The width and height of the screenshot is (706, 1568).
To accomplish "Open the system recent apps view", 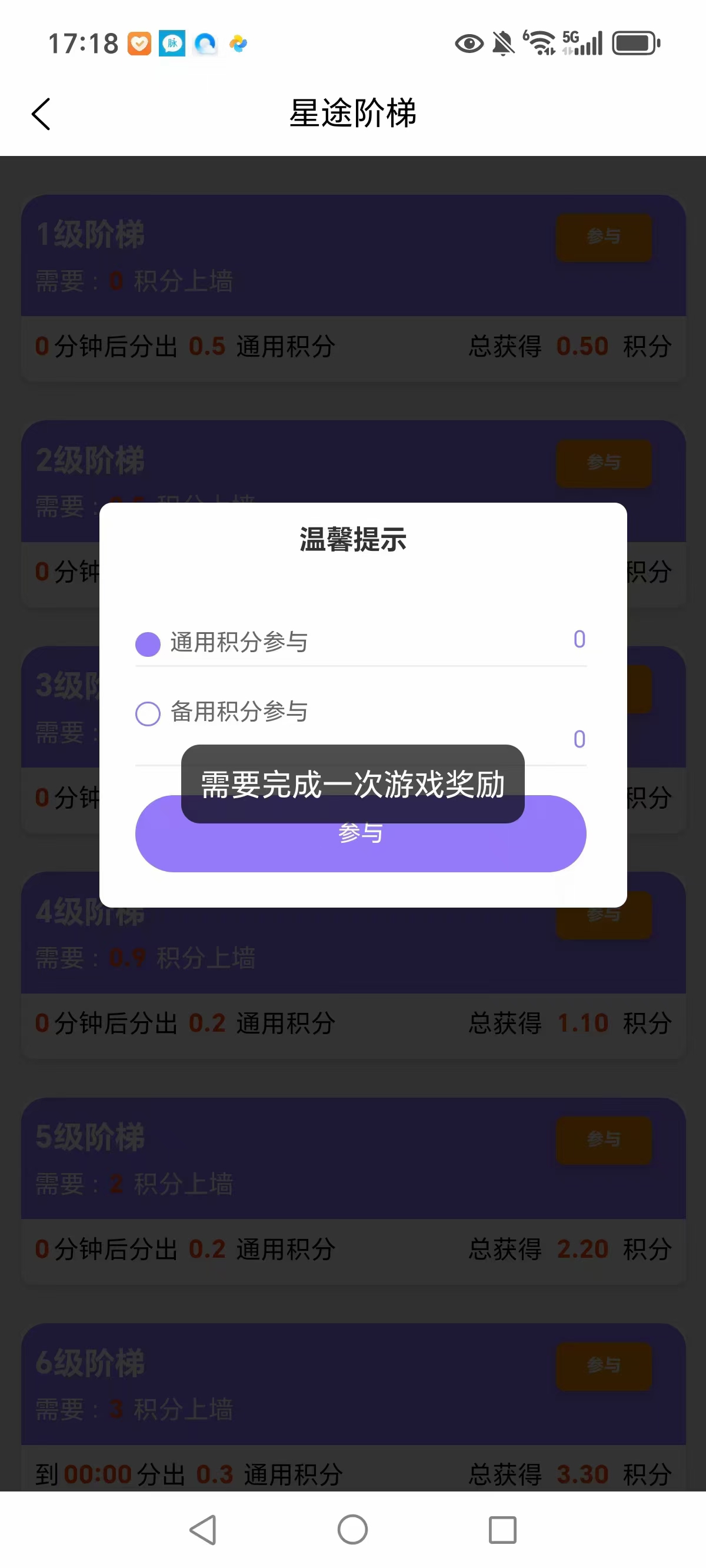I will (x=502, y=1529).
